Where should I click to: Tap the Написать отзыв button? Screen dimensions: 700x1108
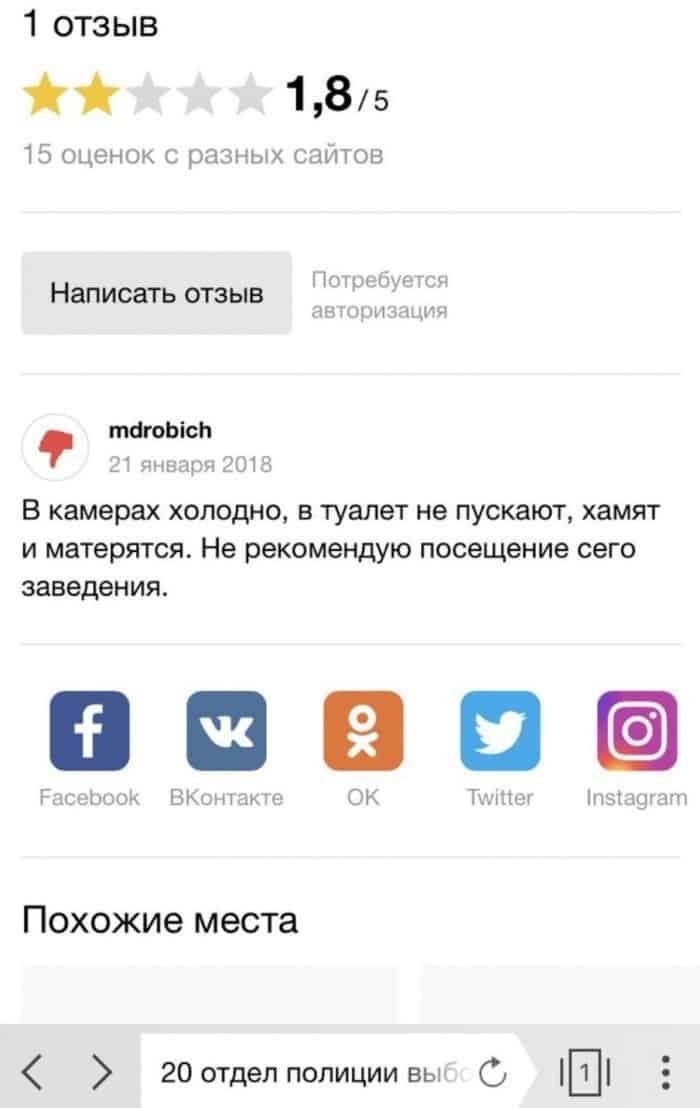[x=157, y=293]
